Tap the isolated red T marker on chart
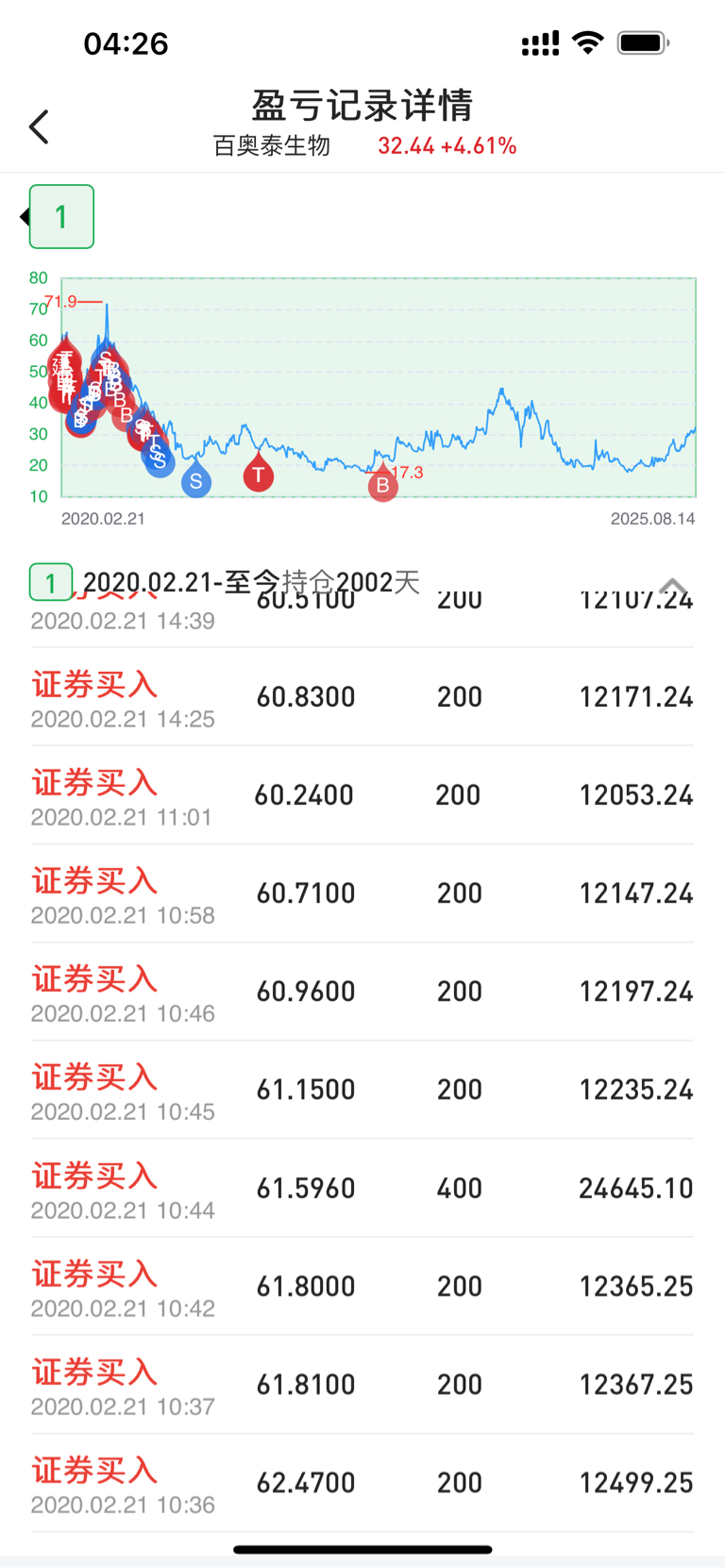725x1568 pixels. 258,472
